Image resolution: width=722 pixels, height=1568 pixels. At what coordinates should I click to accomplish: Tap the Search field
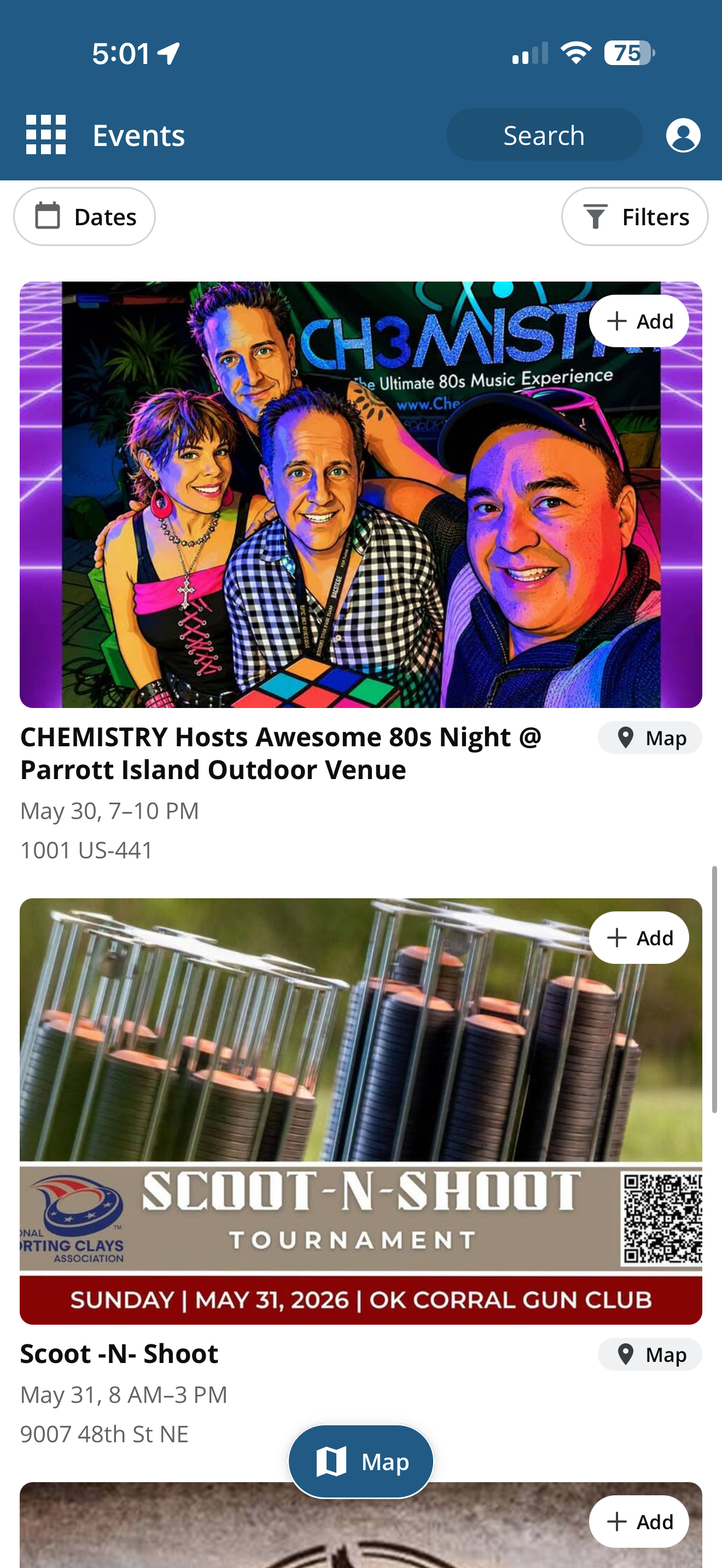544,134
